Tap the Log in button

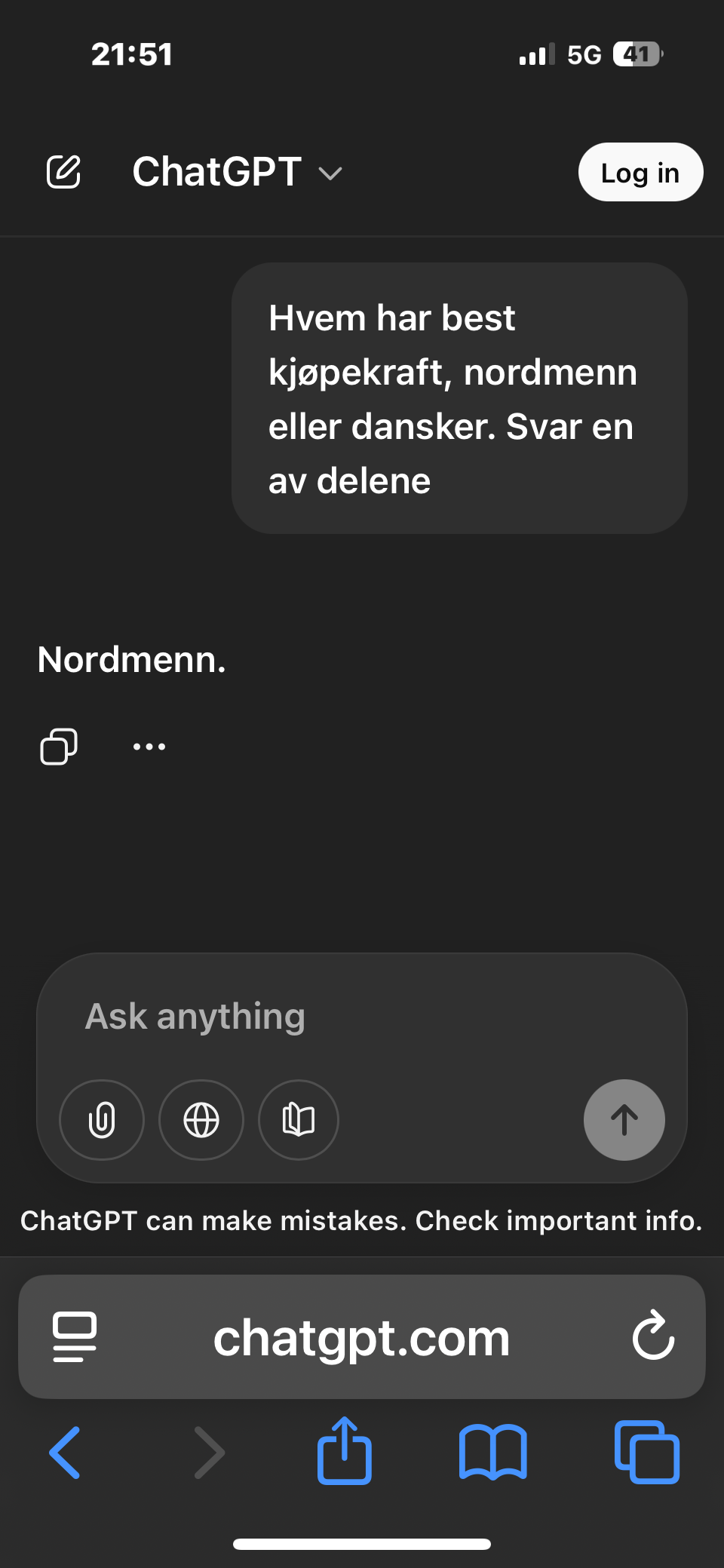click(x=640, y=173)
